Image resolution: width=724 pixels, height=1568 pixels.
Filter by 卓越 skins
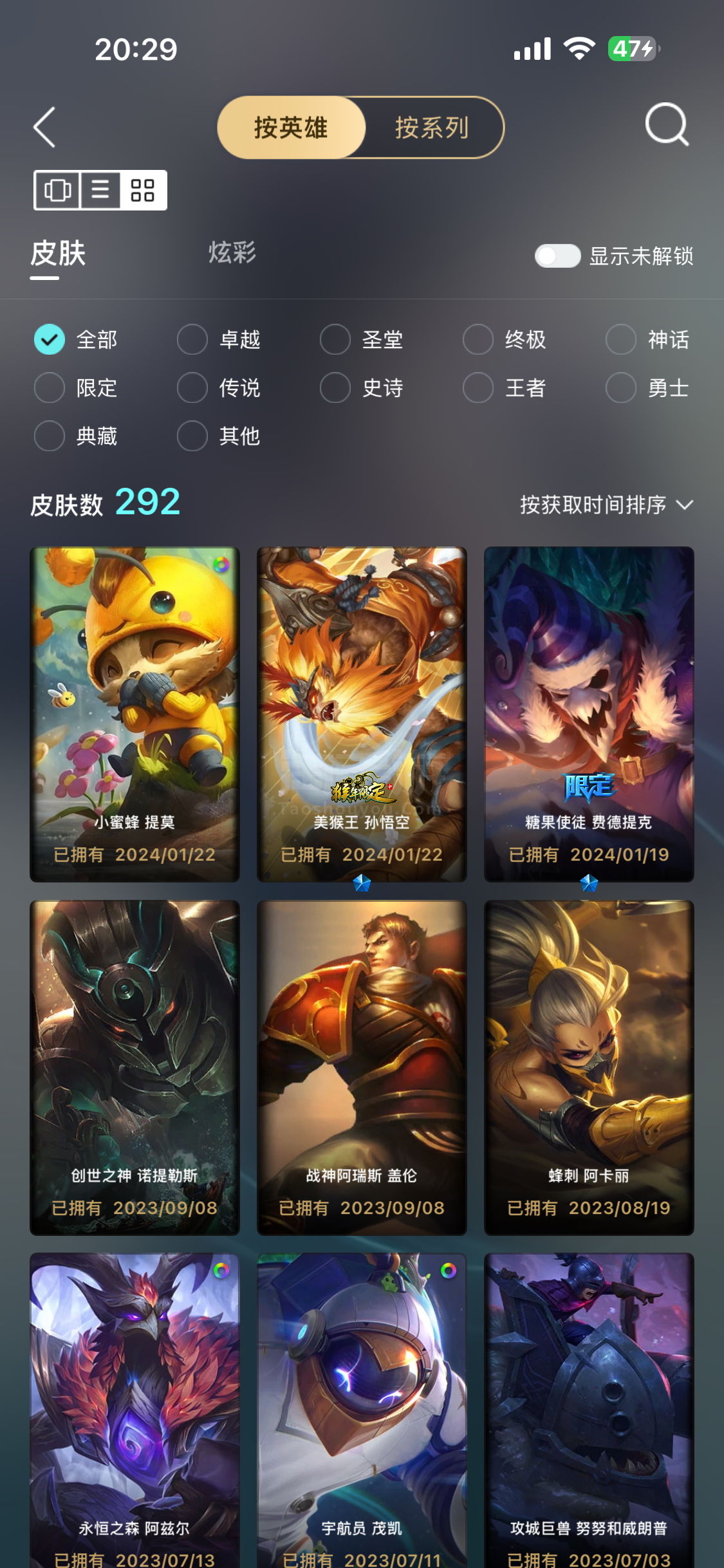pos(219,339)
